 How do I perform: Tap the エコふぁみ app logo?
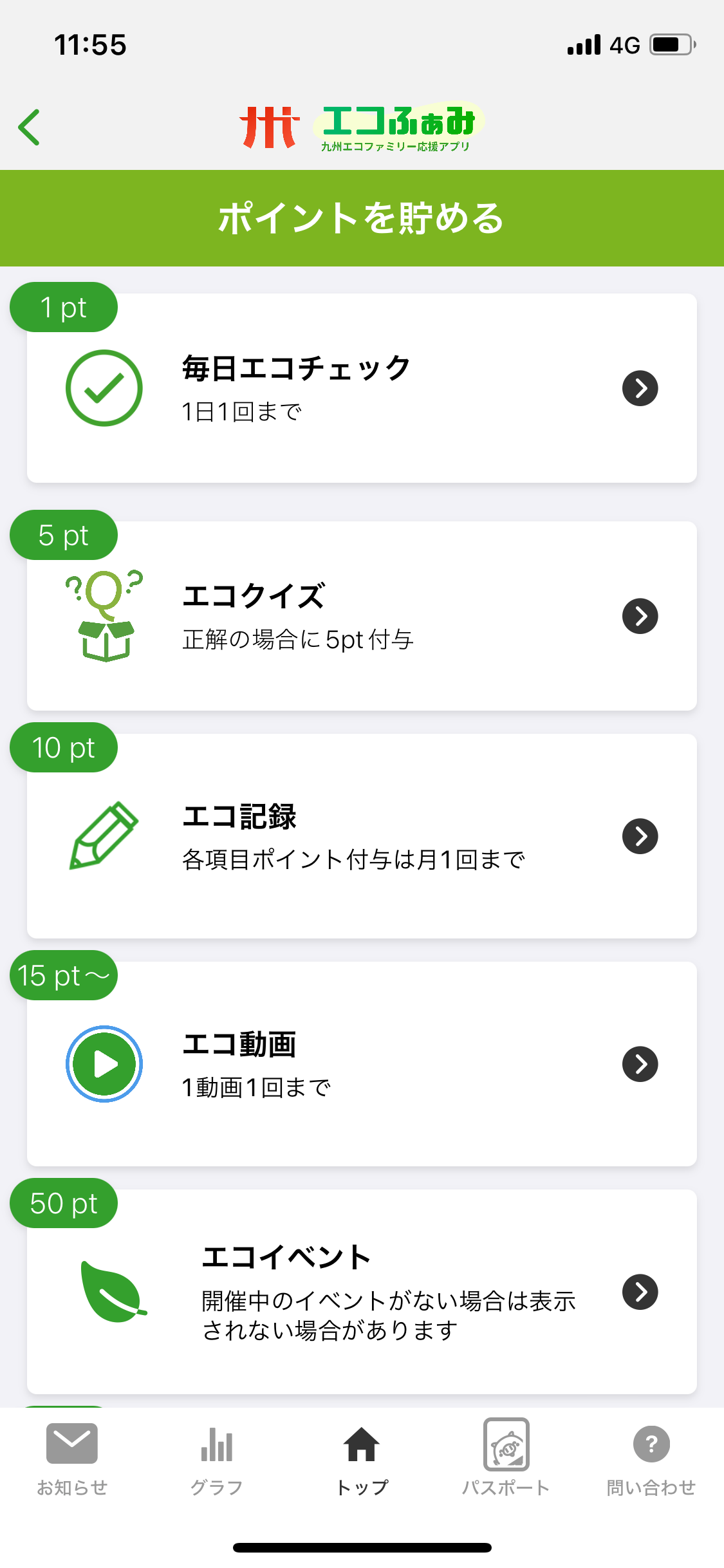pyautogui.click(x=362, y=126)
